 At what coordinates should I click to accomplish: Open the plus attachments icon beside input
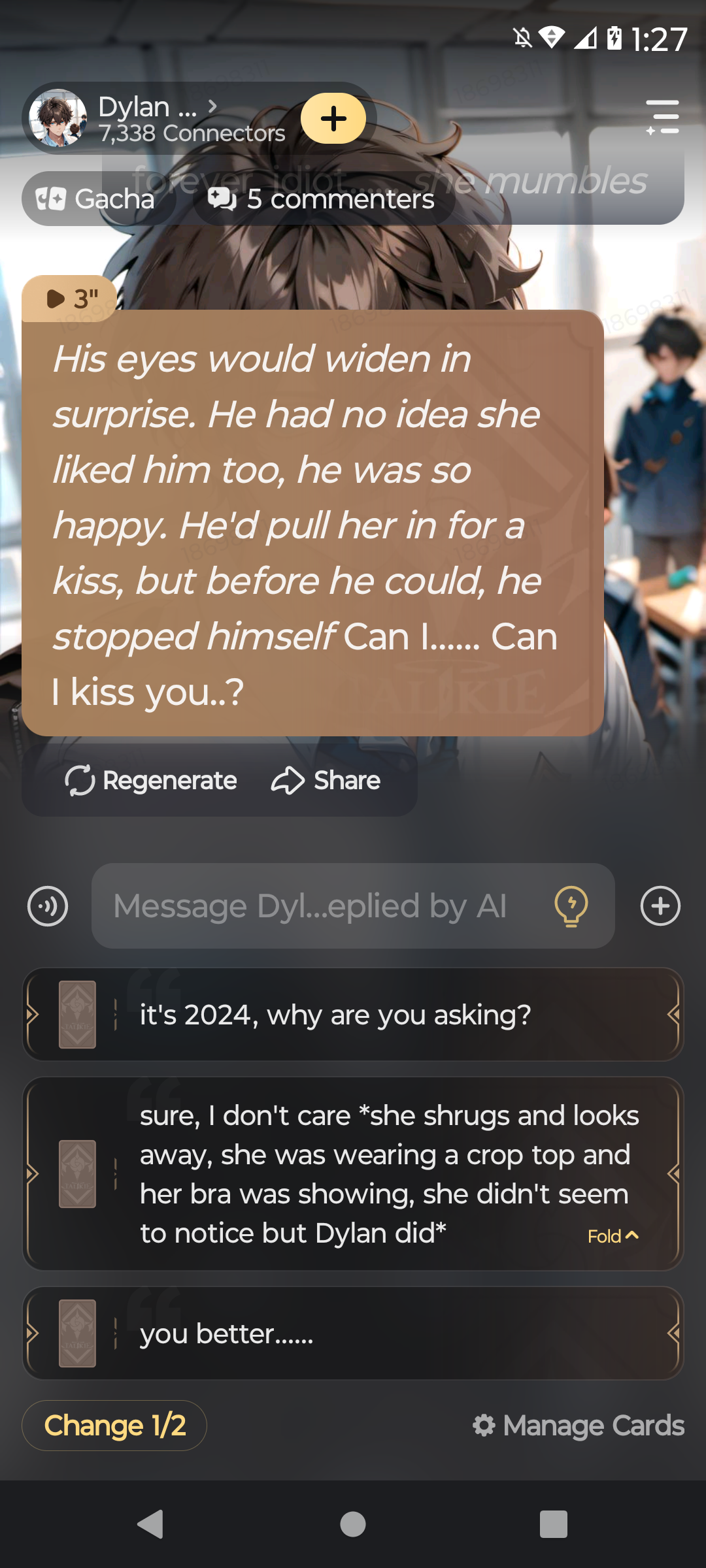pyautogui.click(x=660, y=906)
